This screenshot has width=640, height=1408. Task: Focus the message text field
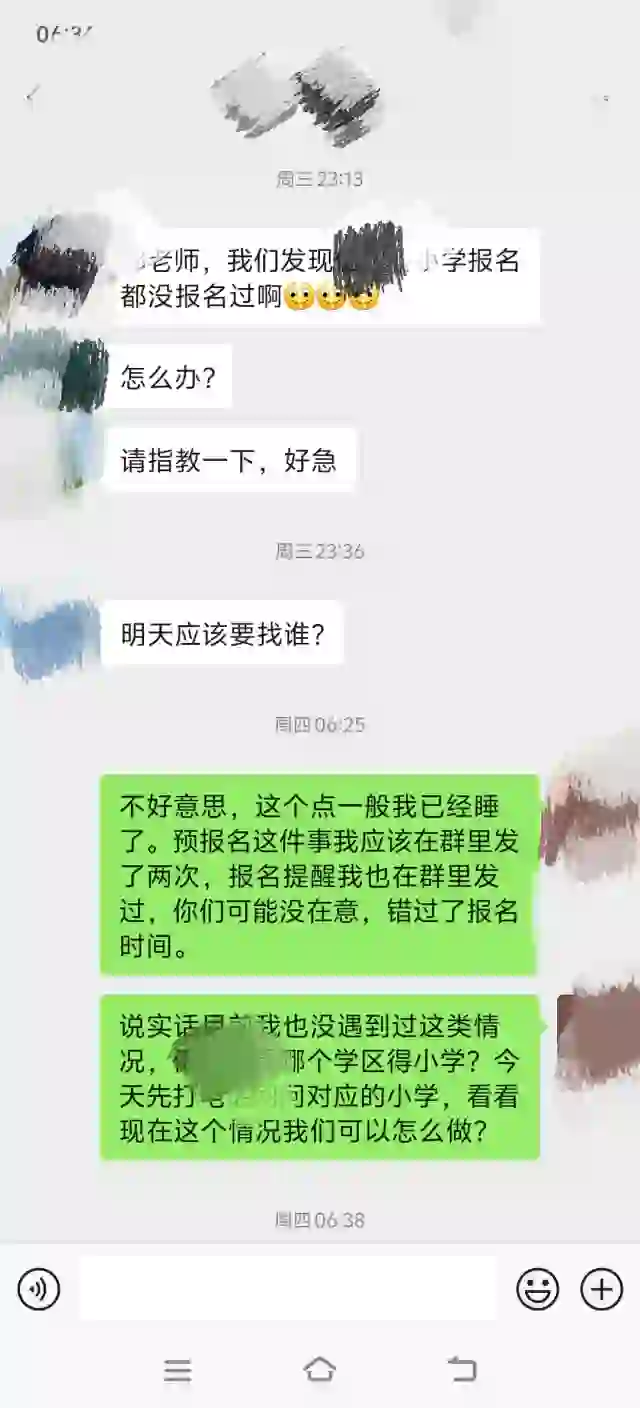tap(288, 1289)
